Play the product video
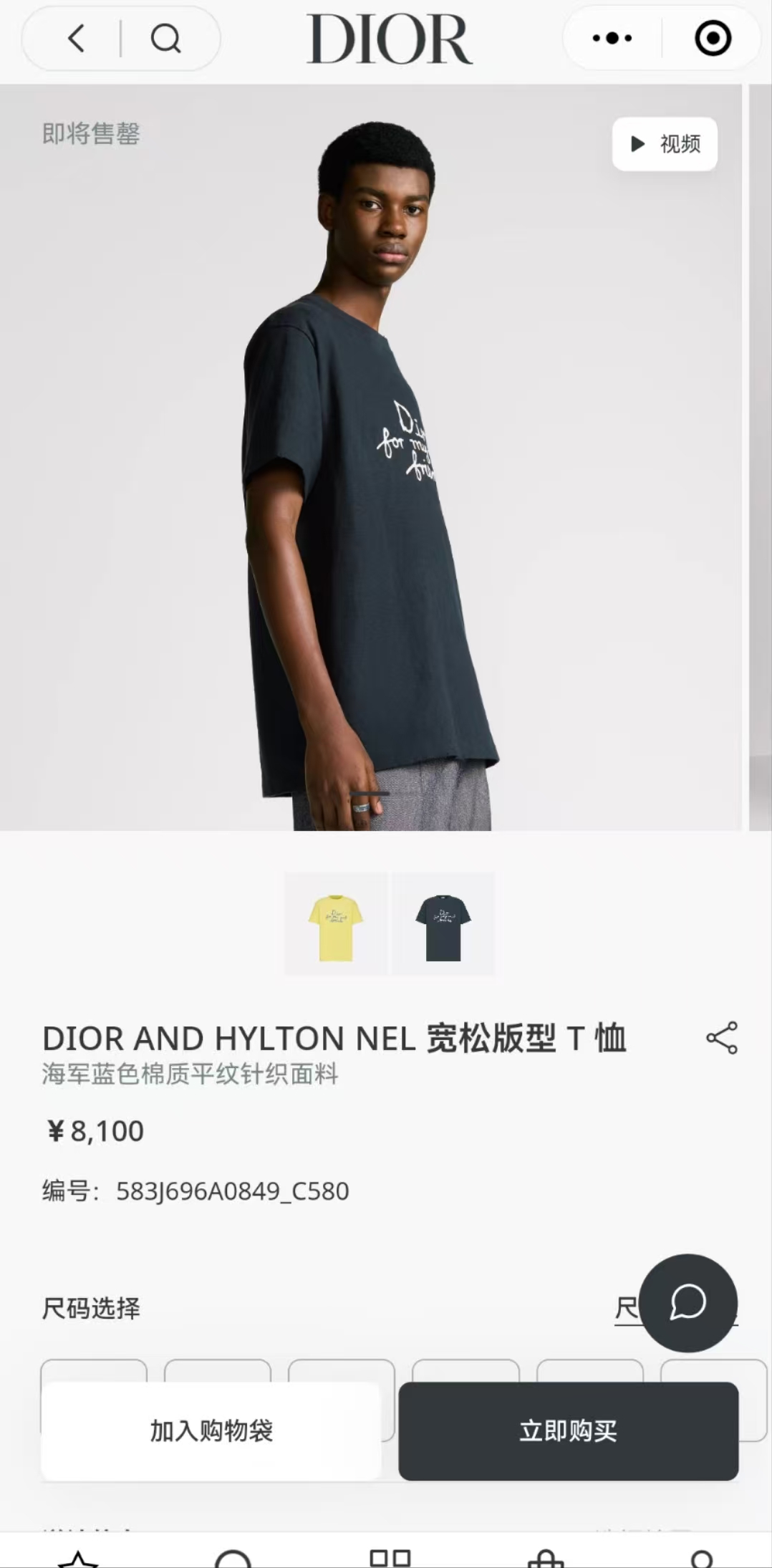This screenshot has width=772, height=1568. coord(665,144)
